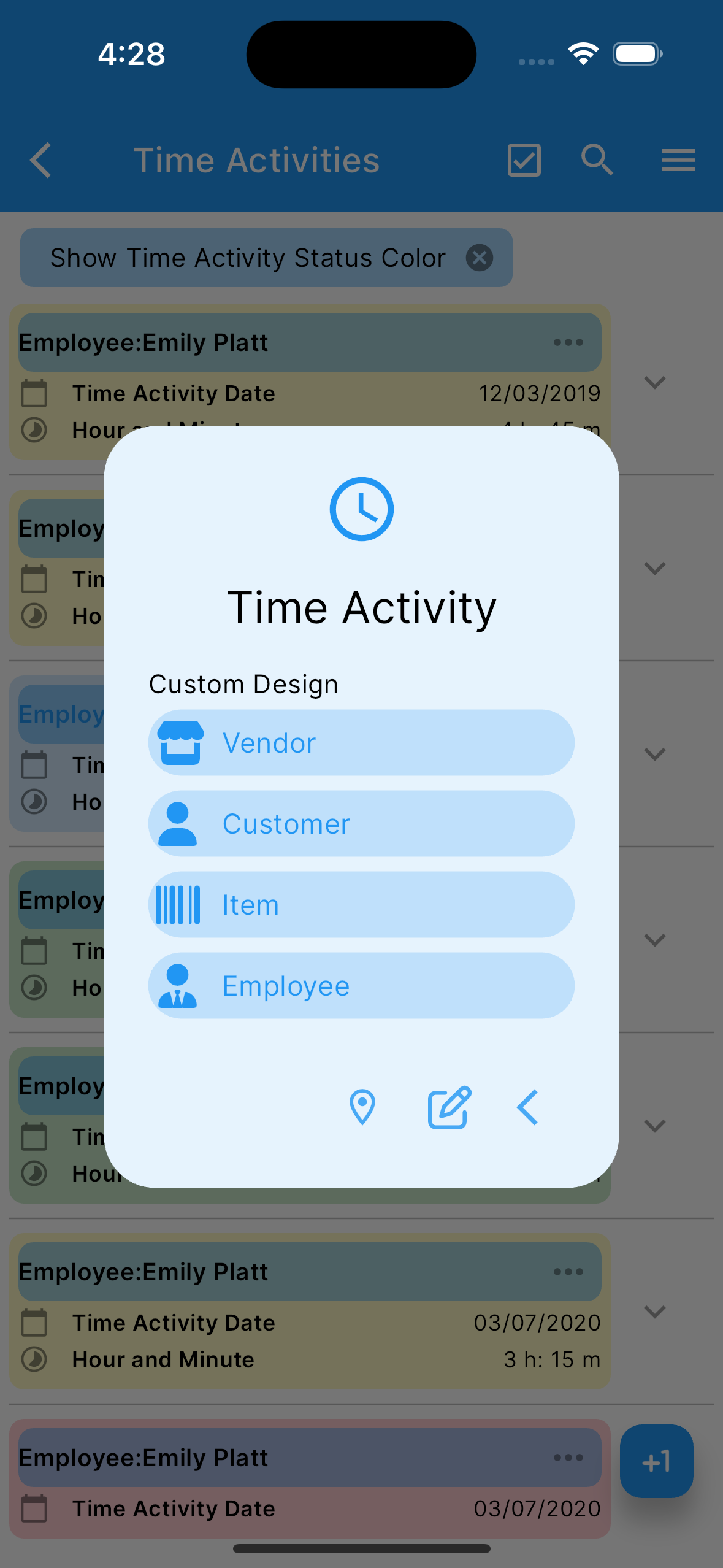The image size is (723, 1568).
Task: Open the Item option
Action: 361,905
